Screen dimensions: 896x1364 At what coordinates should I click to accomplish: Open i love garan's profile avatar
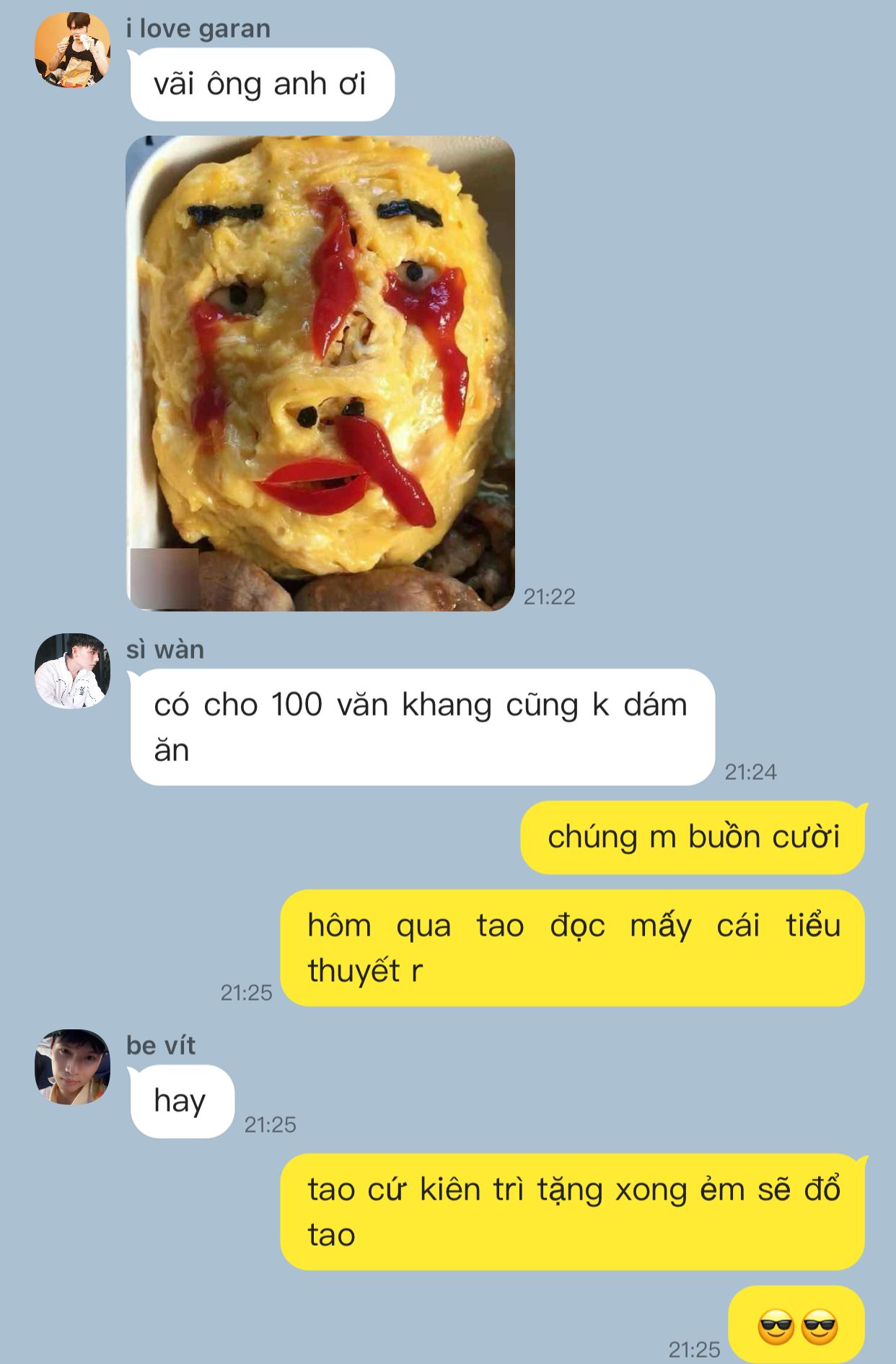(x=72, y=50)
